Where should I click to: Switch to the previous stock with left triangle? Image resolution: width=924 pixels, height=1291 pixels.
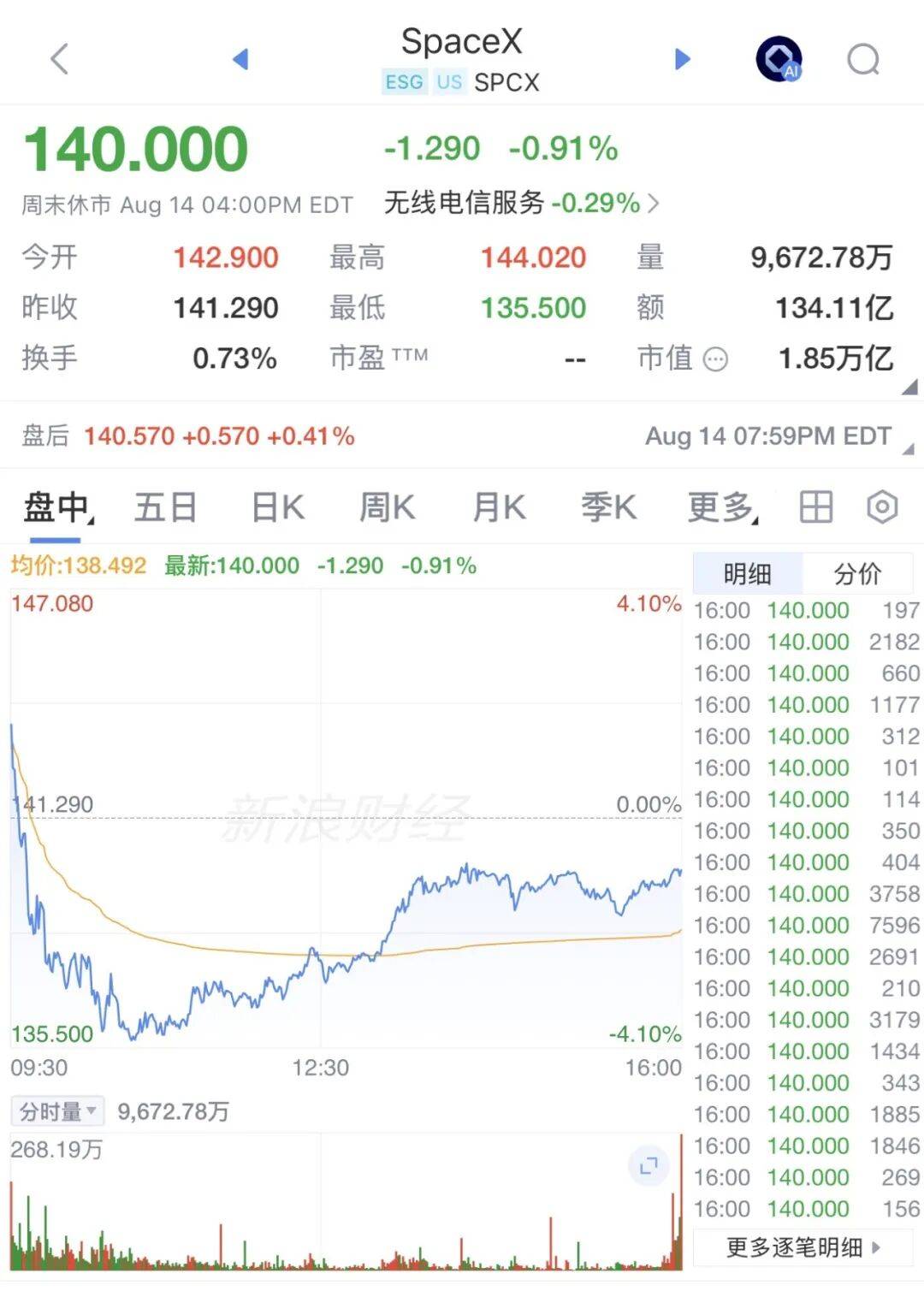(x=240, y=59)
